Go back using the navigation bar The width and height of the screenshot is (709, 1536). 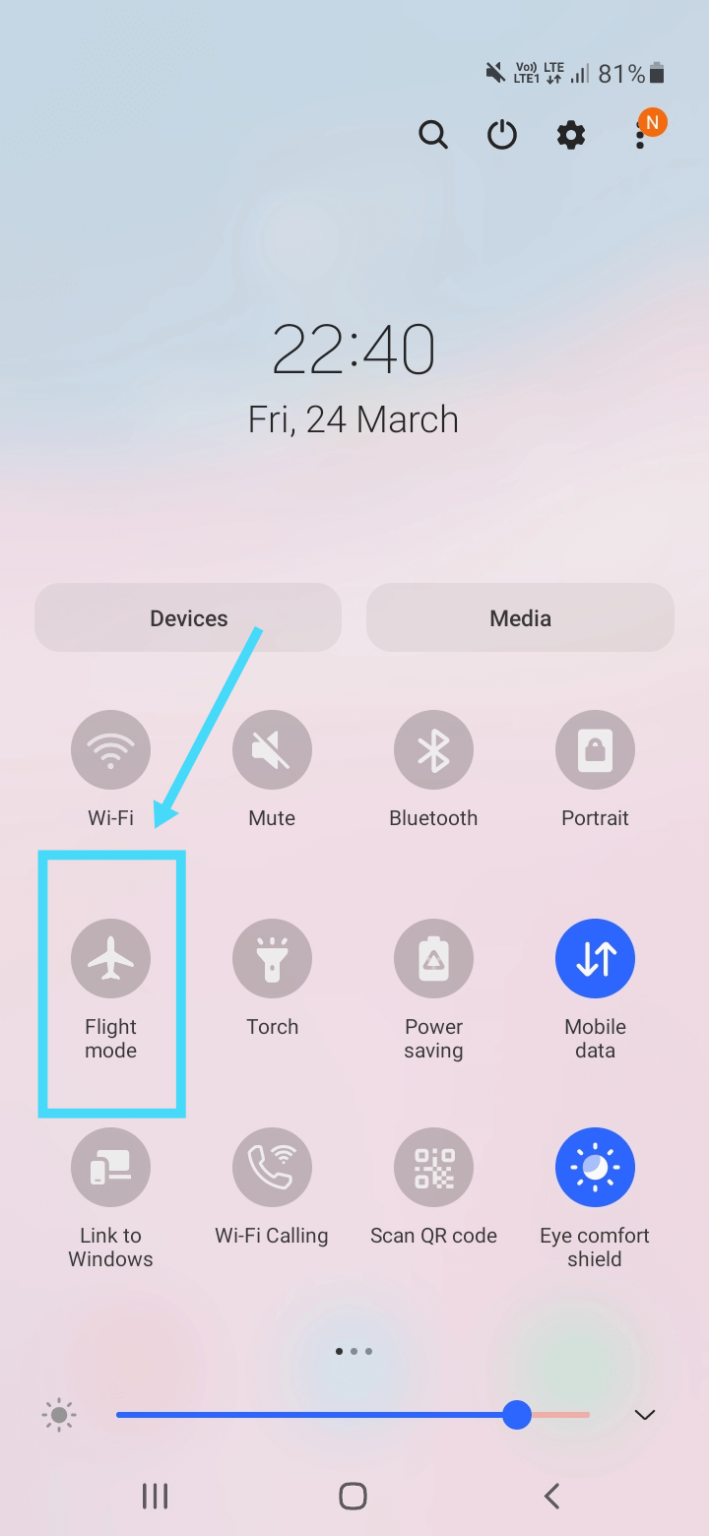pyautogui.click(x=551, y=1496)
